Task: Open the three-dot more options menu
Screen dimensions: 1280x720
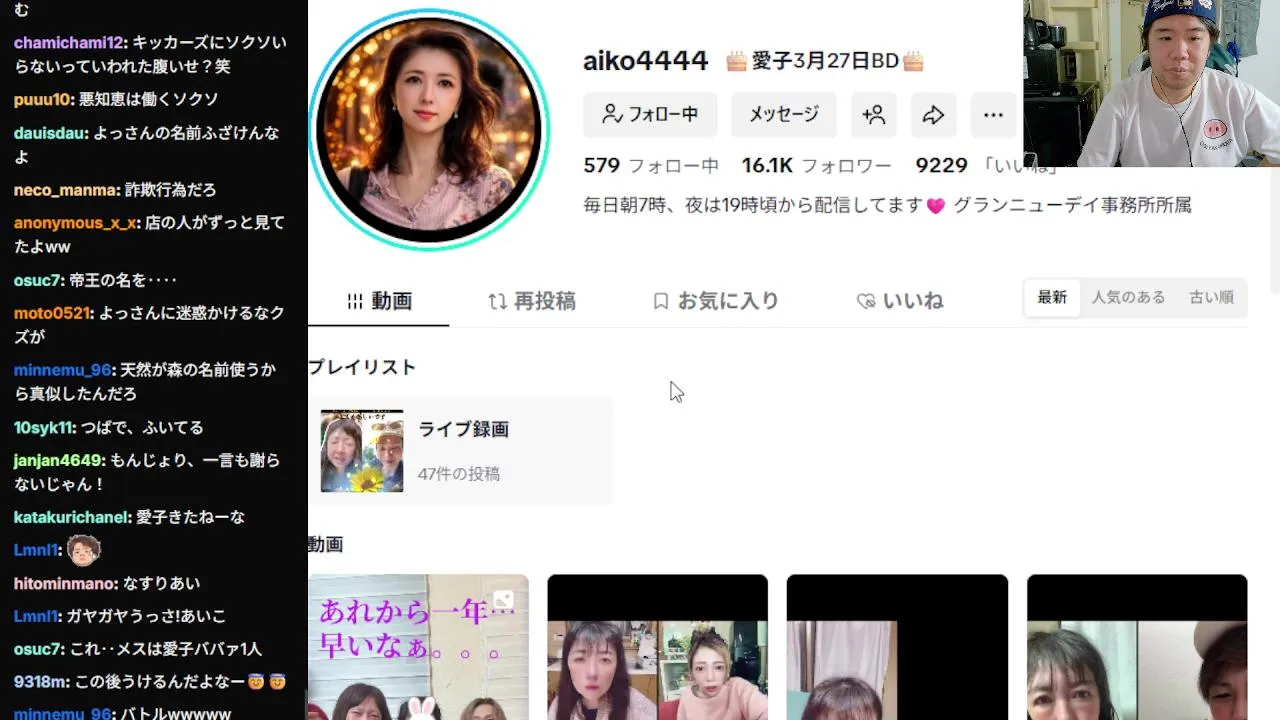Action: click(x=993, y=115)
